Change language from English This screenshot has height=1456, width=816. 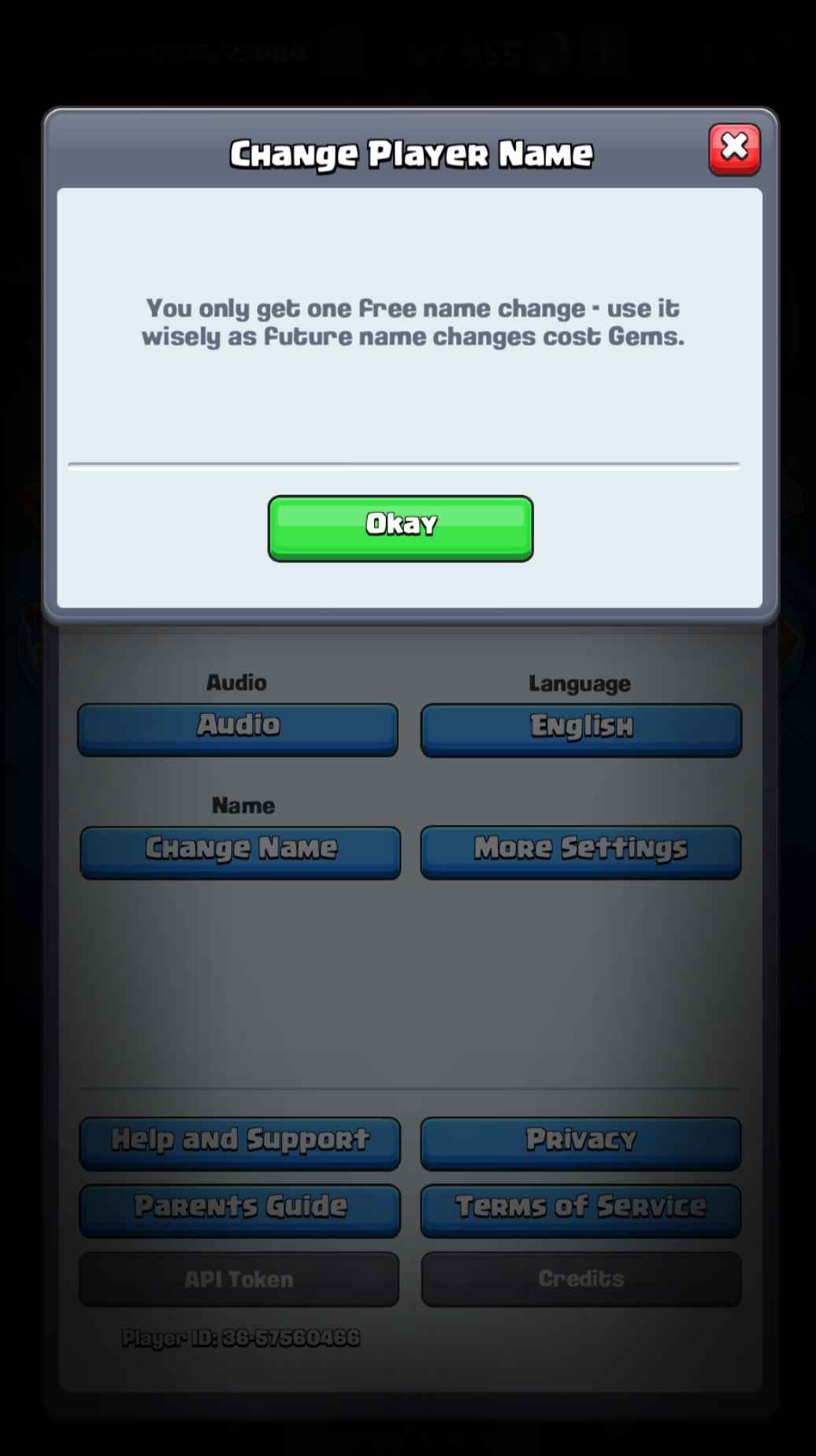pyautogui.click(x=581, y=729)
